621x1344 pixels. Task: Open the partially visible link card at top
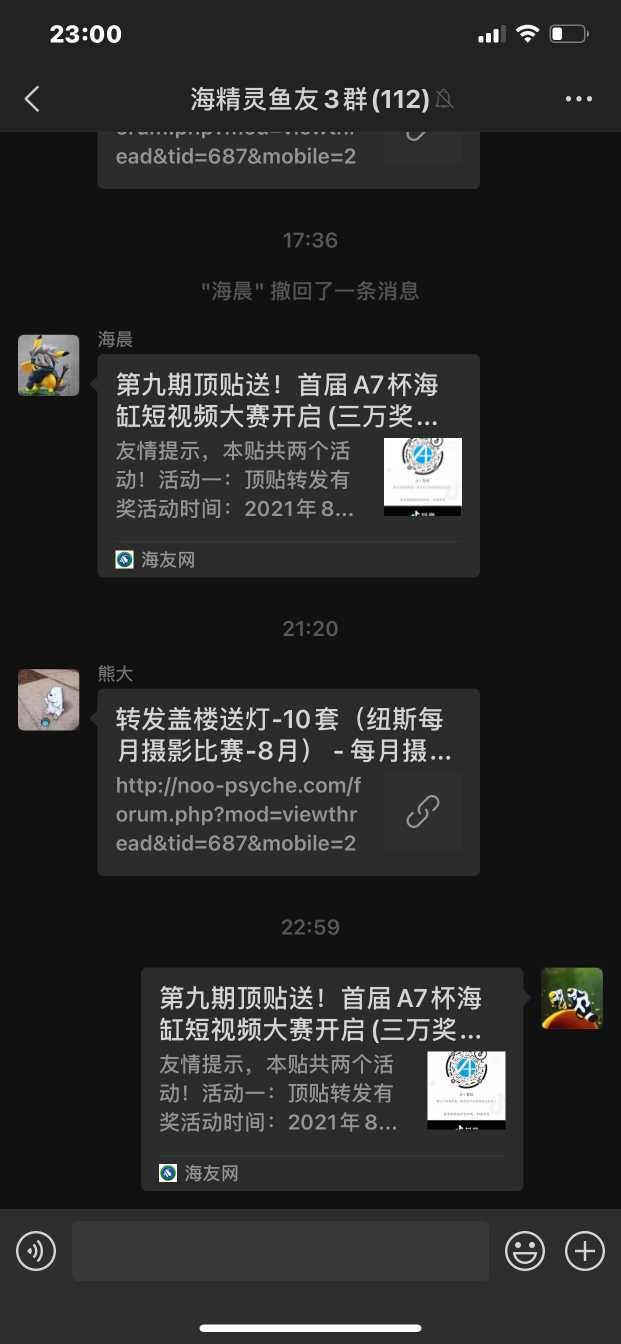[288, 150]
